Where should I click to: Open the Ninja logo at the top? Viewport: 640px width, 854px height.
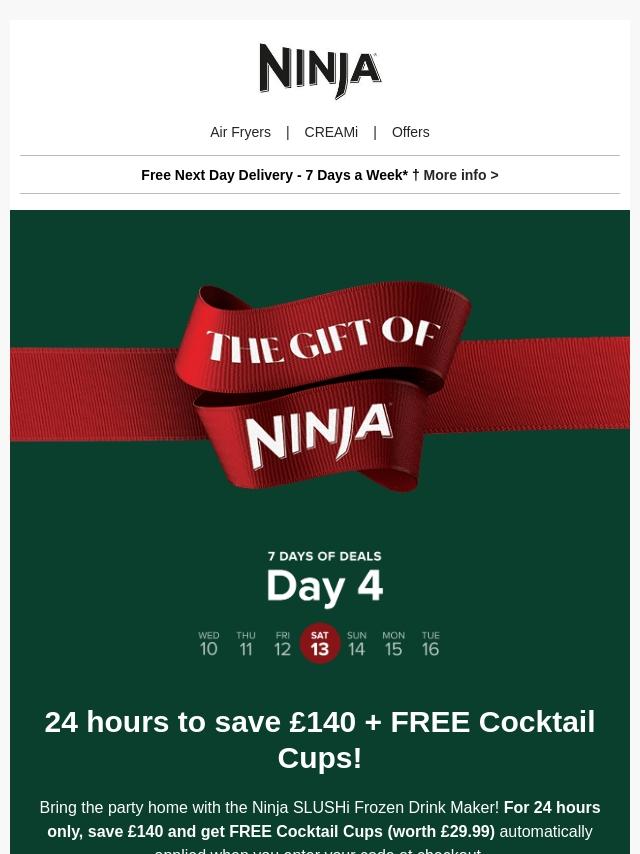320,71
